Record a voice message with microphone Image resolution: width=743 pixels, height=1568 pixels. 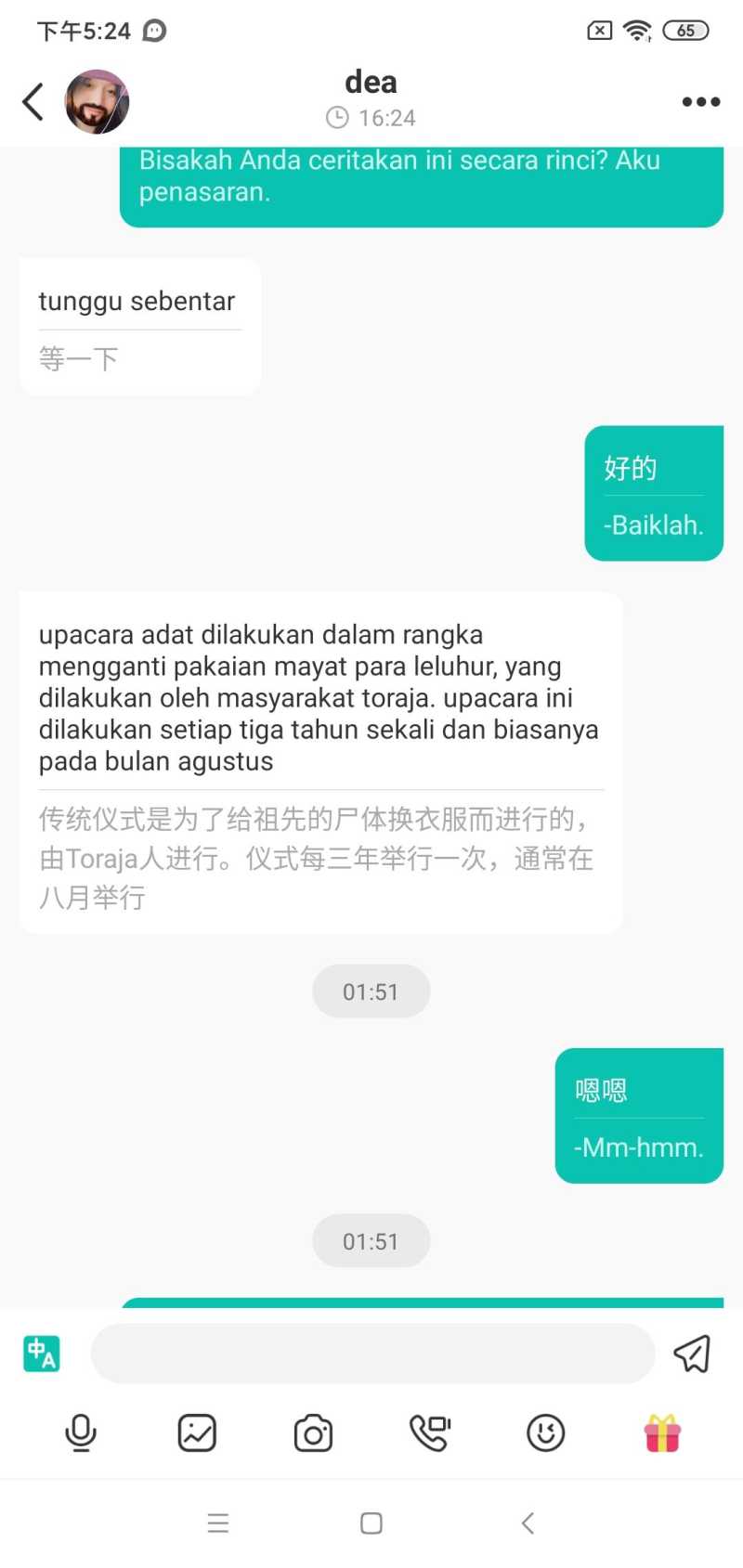coord(81,1432)
